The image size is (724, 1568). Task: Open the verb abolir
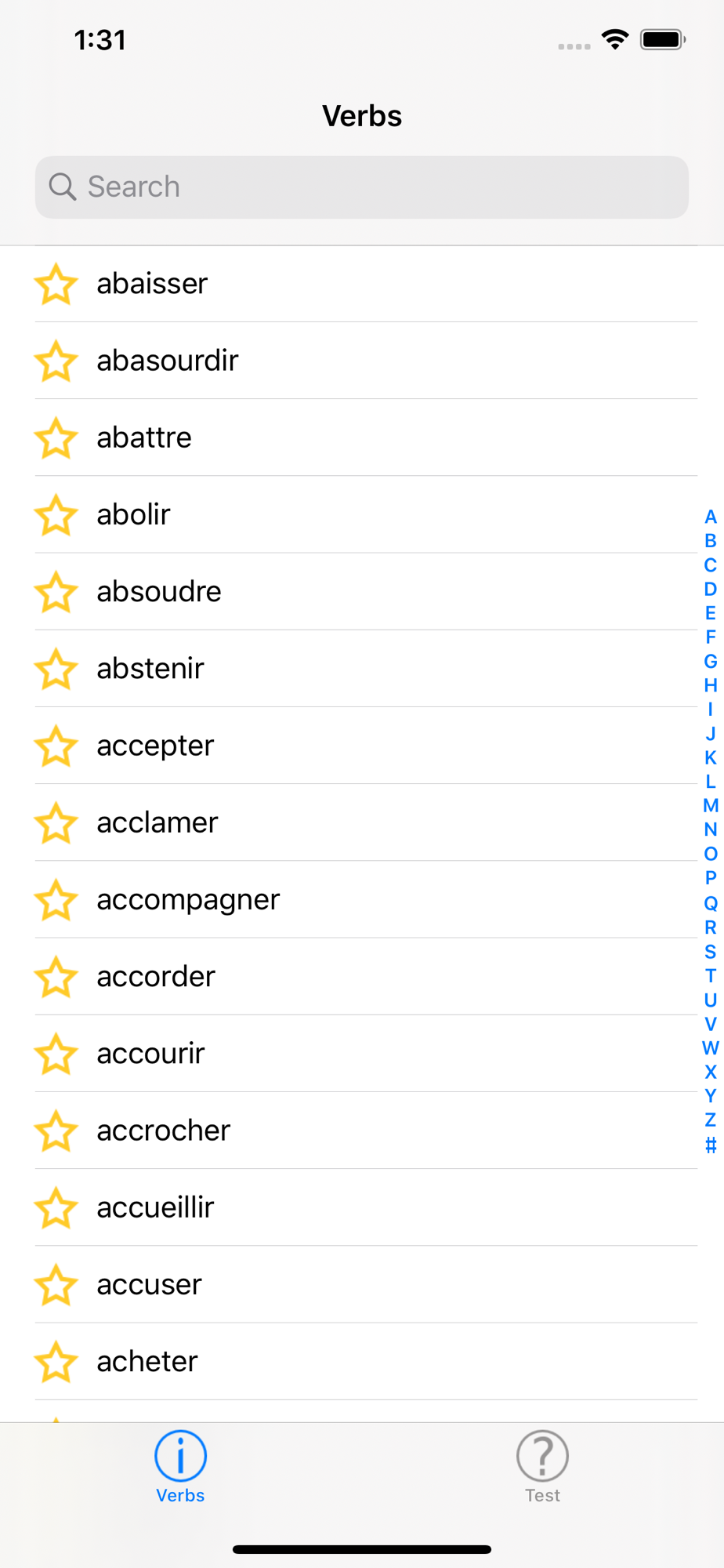[x=362, y=514]
